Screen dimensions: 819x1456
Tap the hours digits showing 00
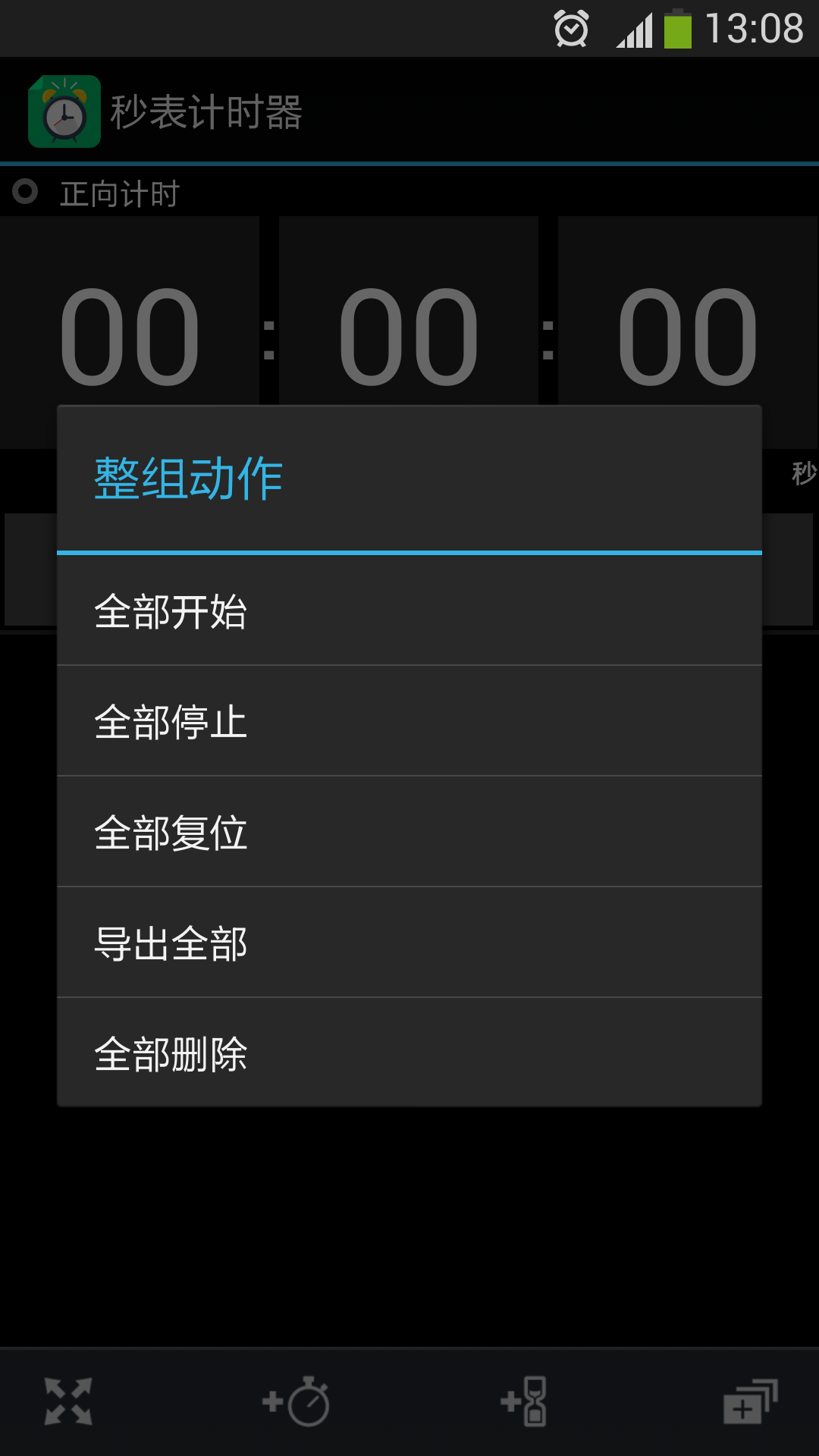click(x=130, y=336)
